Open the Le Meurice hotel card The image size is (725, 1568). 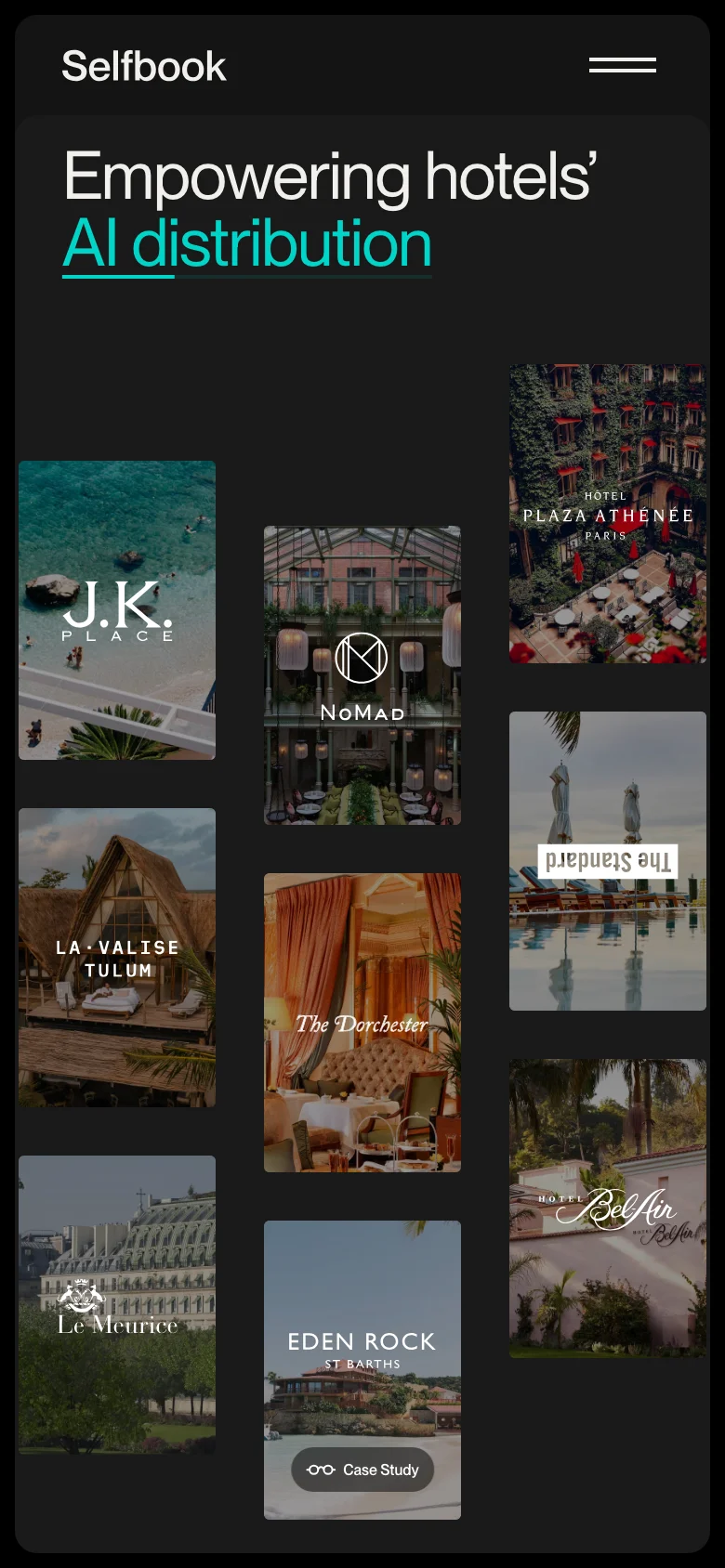[116, 1304]
